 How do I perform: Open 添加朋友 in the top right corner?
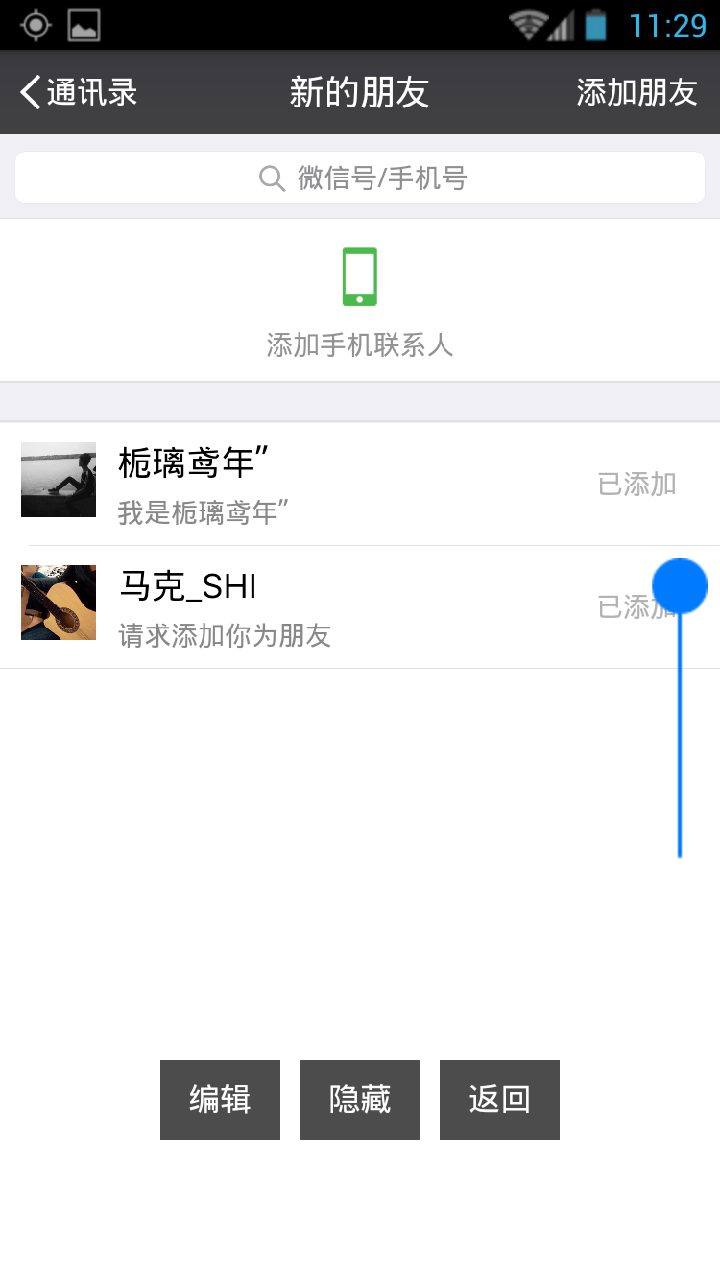(637, 91)
